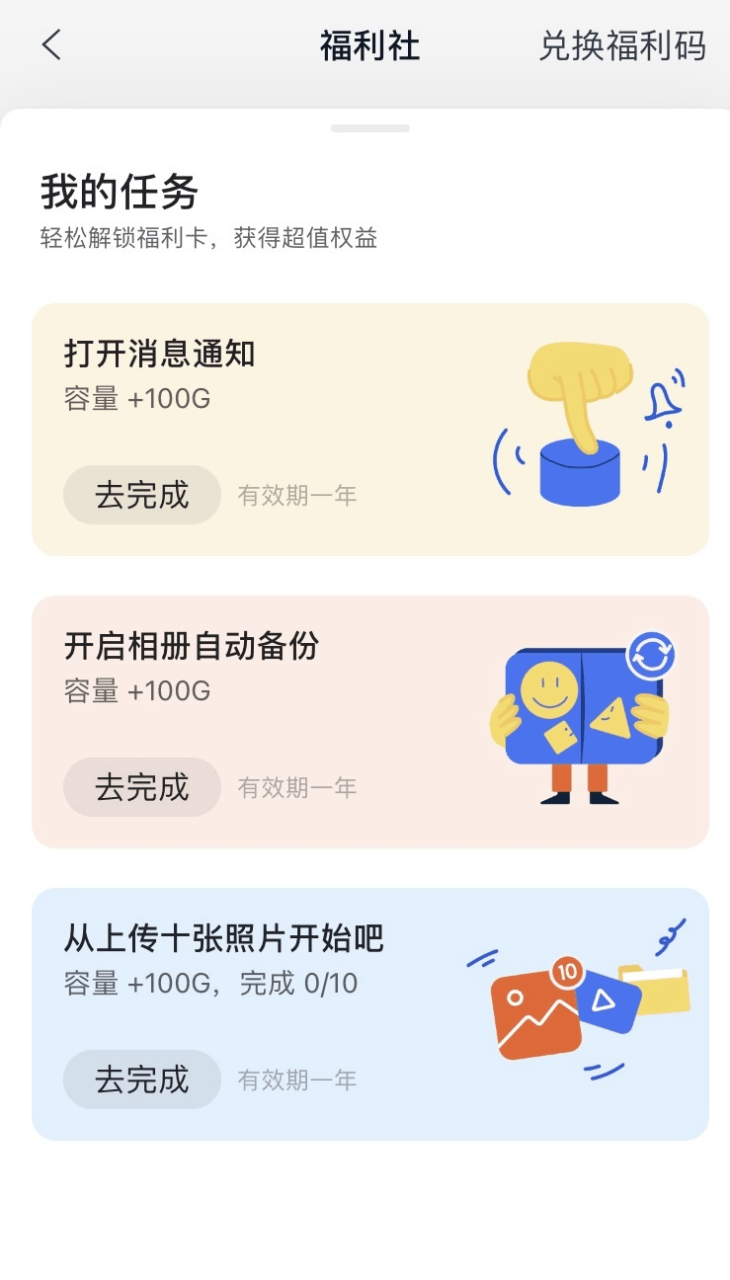Viewport: 730px width, 1280px height.
Task: Open 兑换福利码 to redeem a code
Action: 622,46
